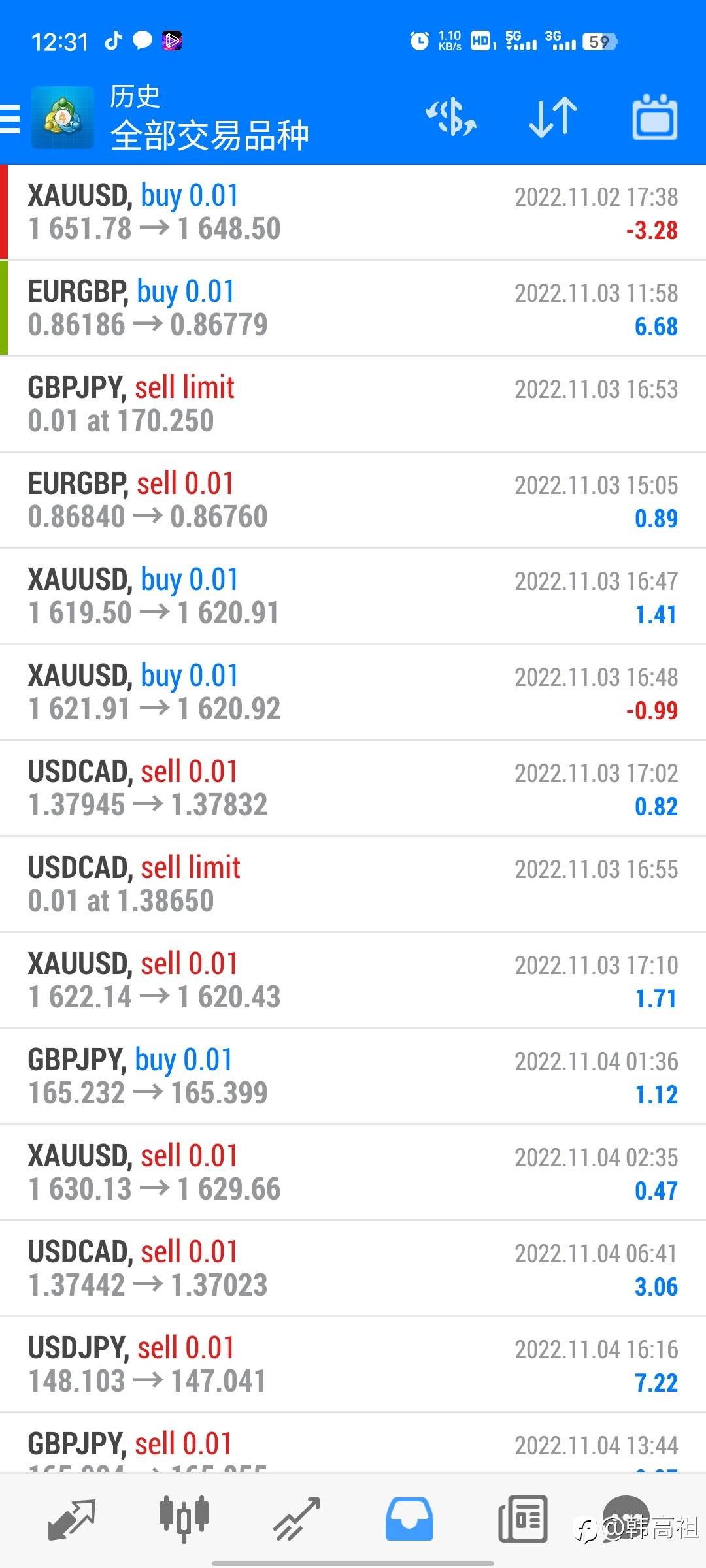This screenshot has height=1568, width=706.
Task: Select the History tab
Action: click(x=409, y=1518)
